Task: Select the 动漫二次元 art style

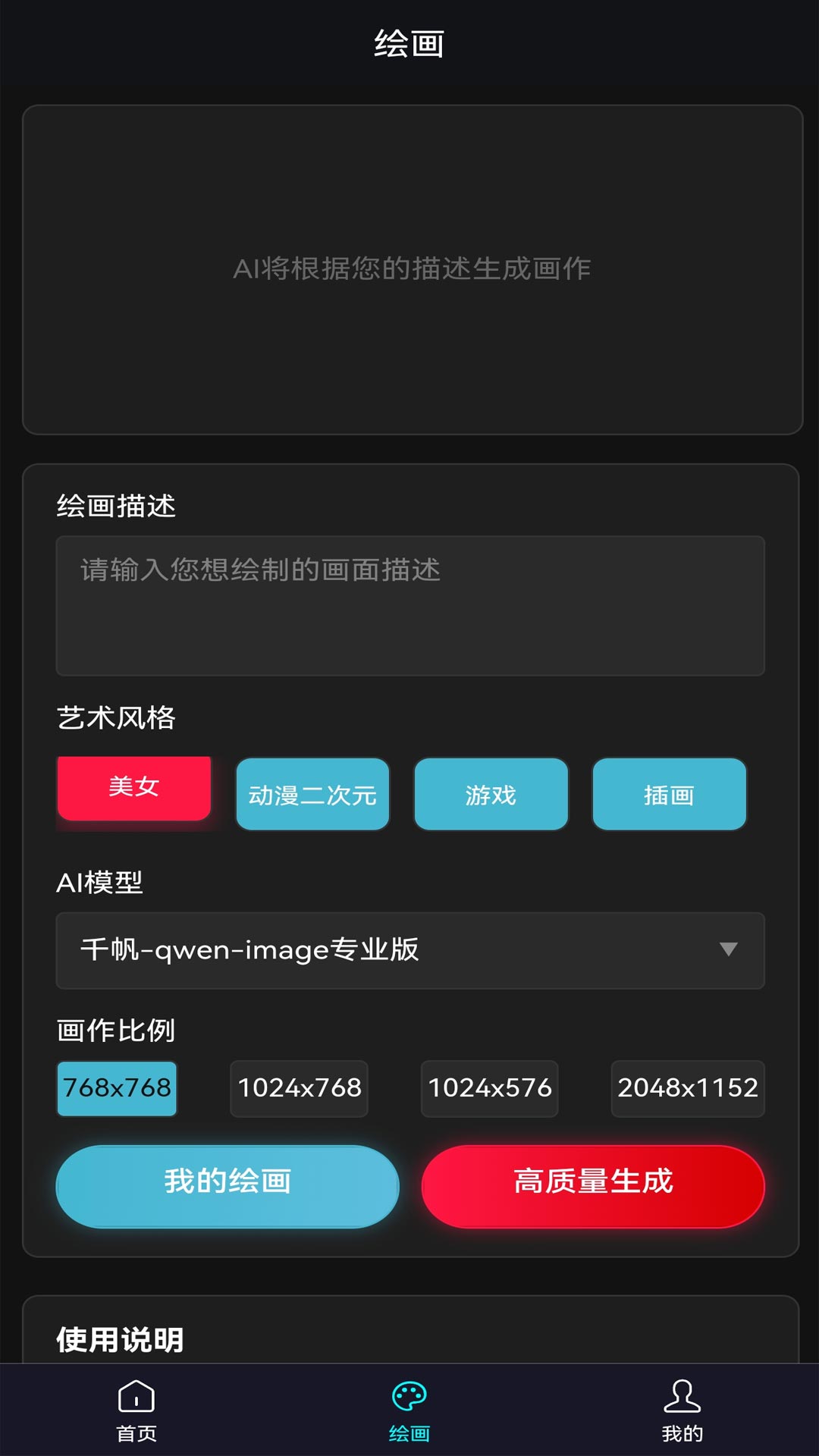Action: point(312,795)
